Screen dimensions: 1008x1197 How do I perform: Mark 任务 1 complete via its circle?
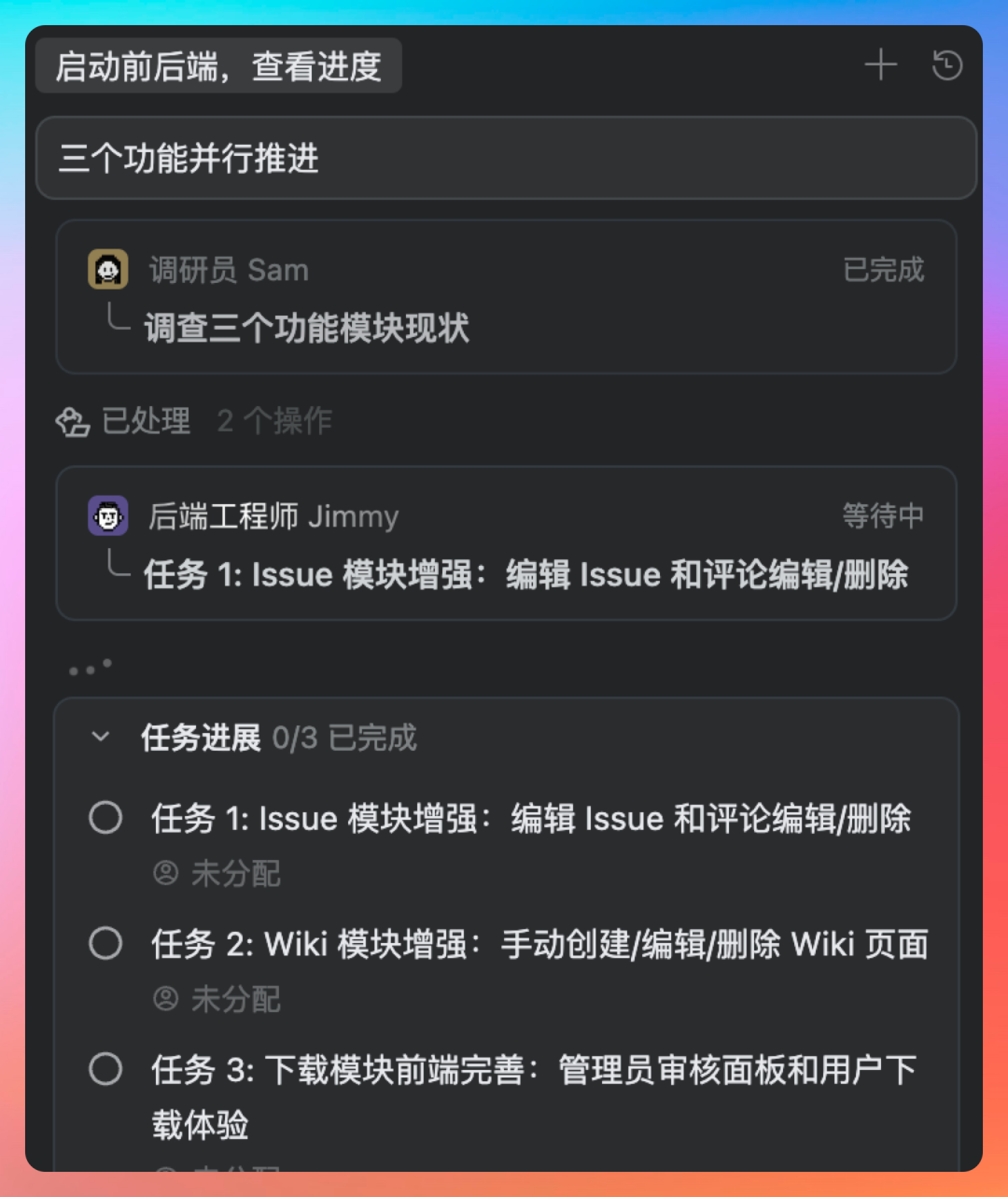pyautogui.click(x=105, y=818)
